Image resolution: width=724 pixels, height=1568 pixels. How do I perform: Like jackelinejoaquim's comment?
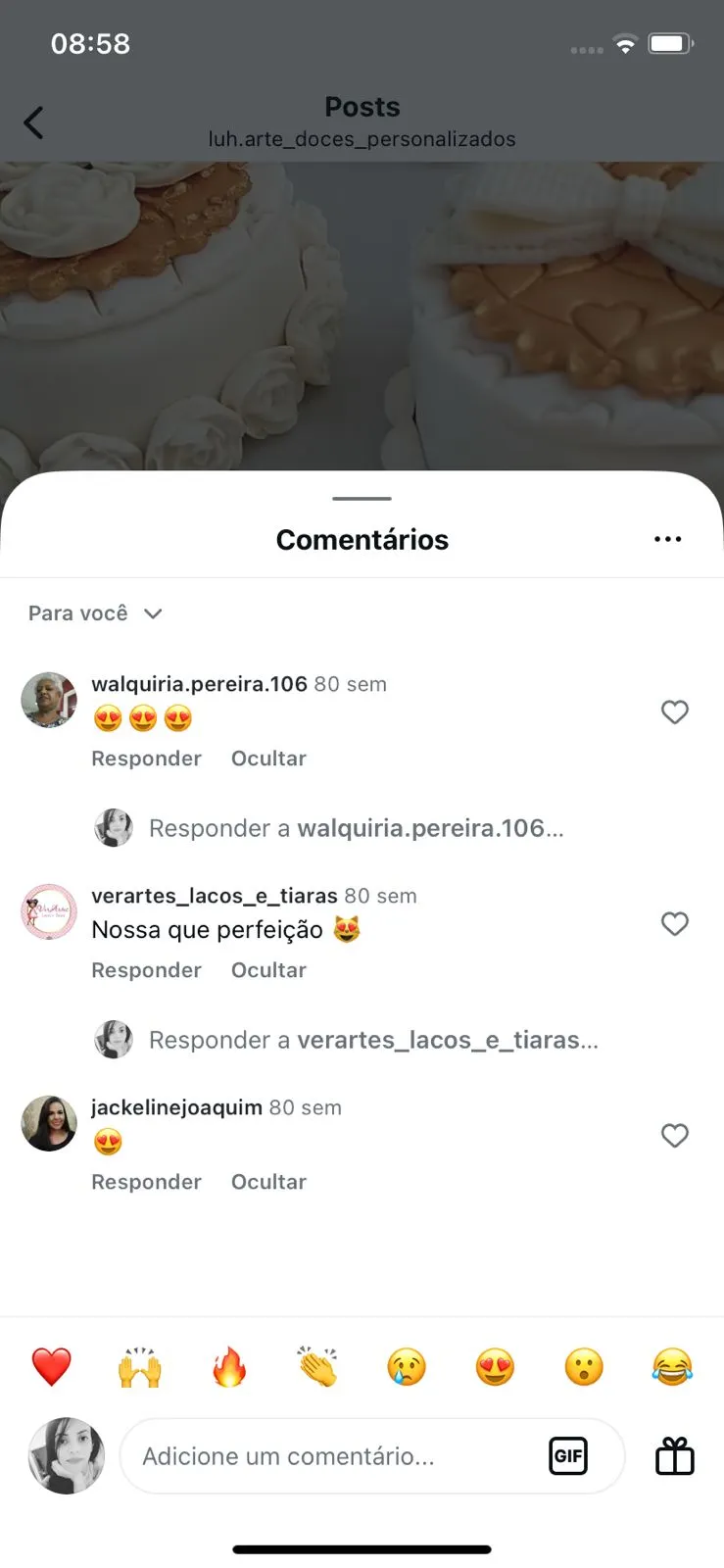point(674,1136)
